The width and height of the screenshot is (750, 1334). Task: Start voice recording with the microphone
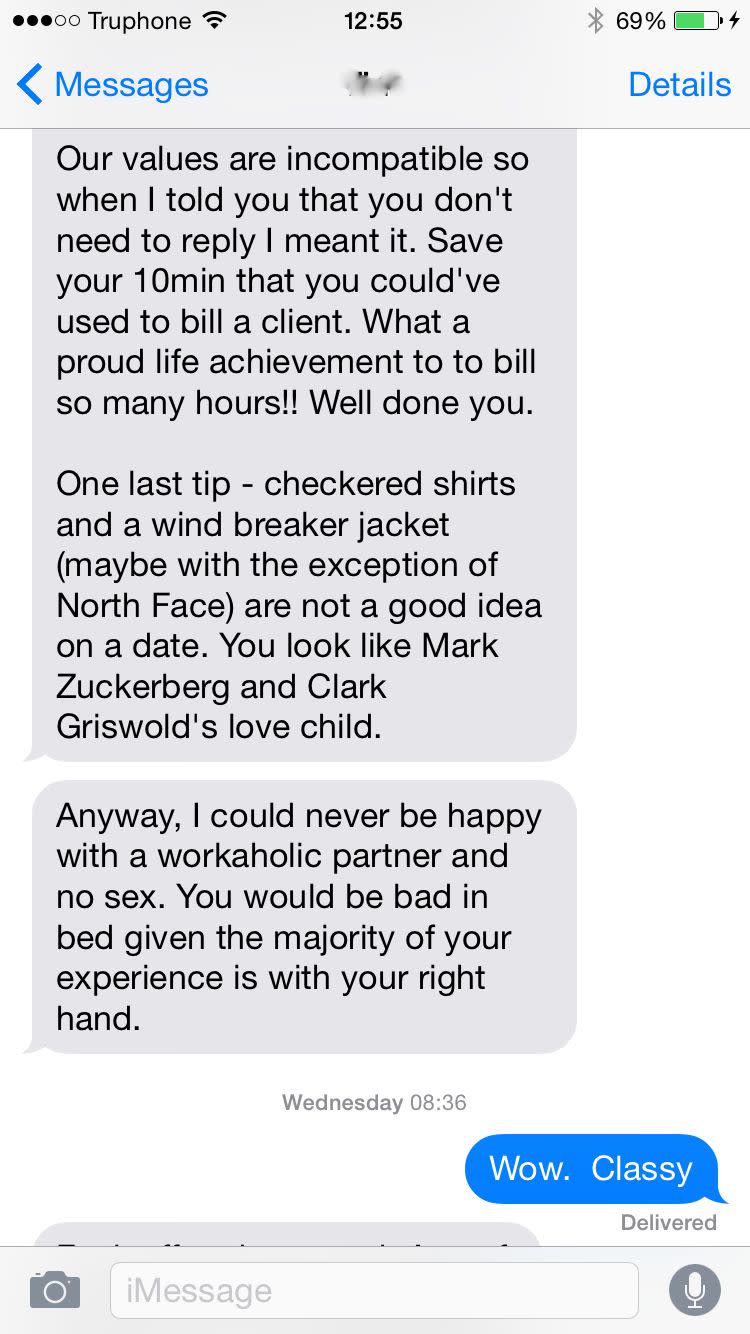[694, 1290]
